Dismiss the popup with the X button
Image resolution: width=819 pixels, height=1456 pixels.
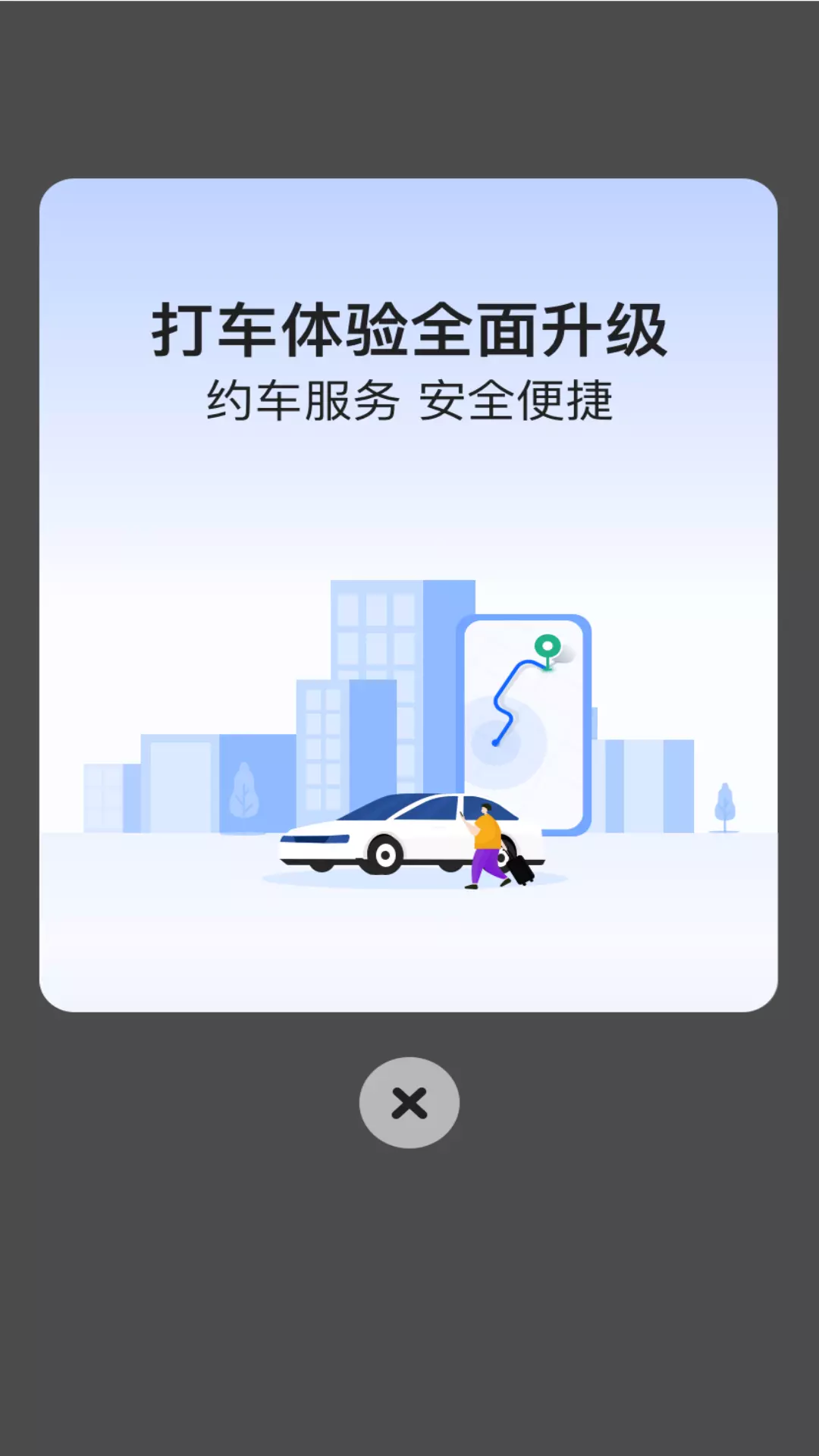pos(409,1103)
